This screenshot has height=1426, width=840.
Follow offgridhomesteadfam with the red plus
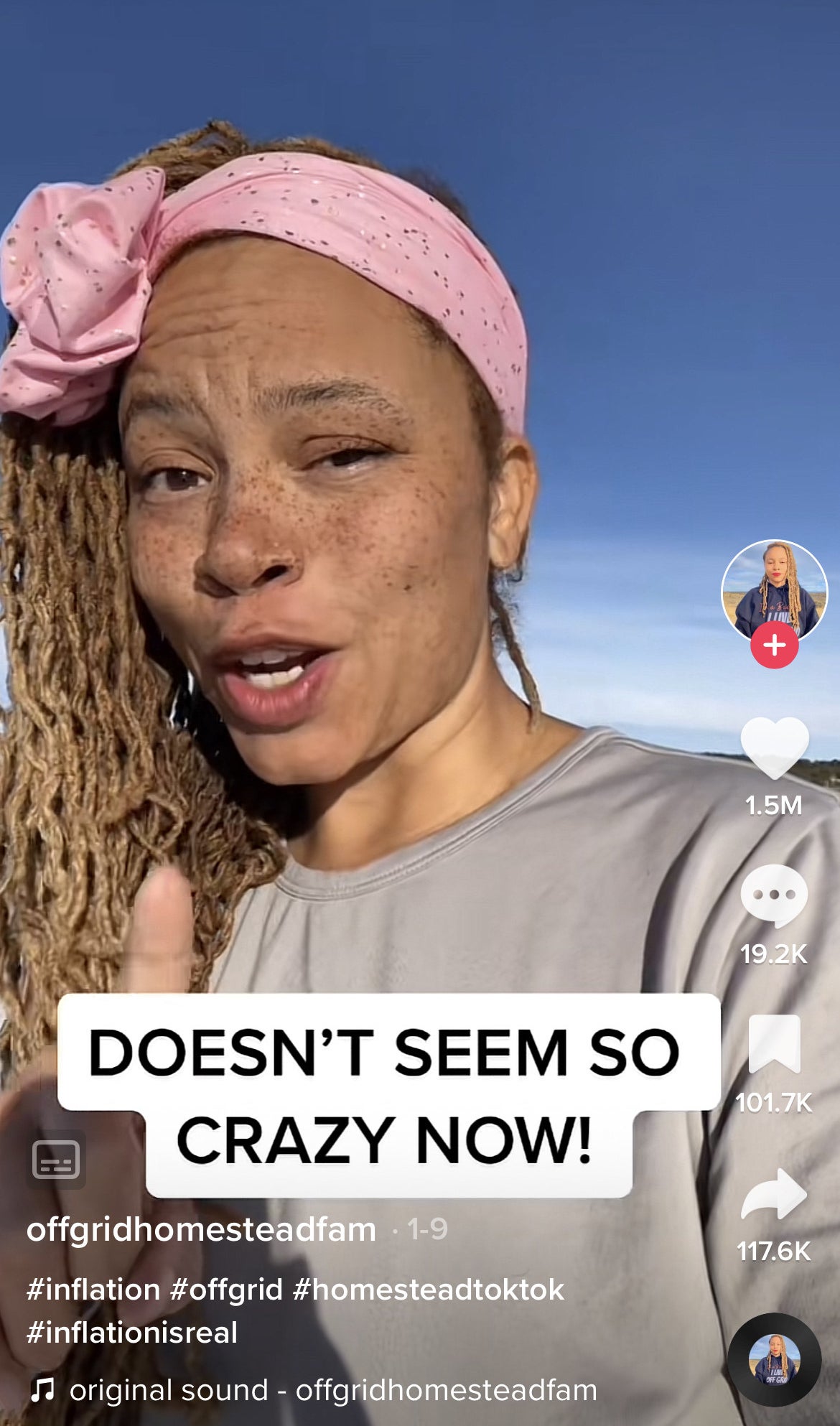pos(774,645)
